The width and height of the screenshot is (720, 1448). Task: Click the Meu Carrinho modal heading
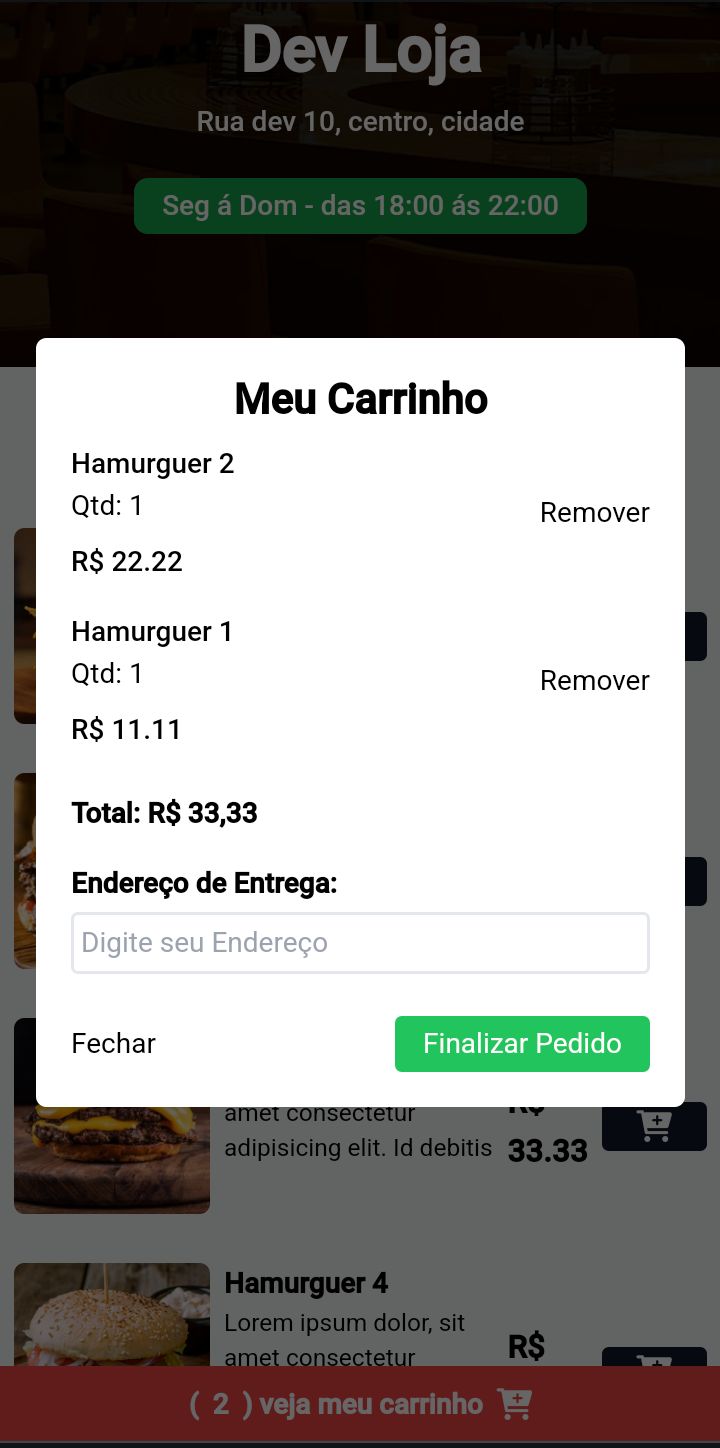pos(360,398)
